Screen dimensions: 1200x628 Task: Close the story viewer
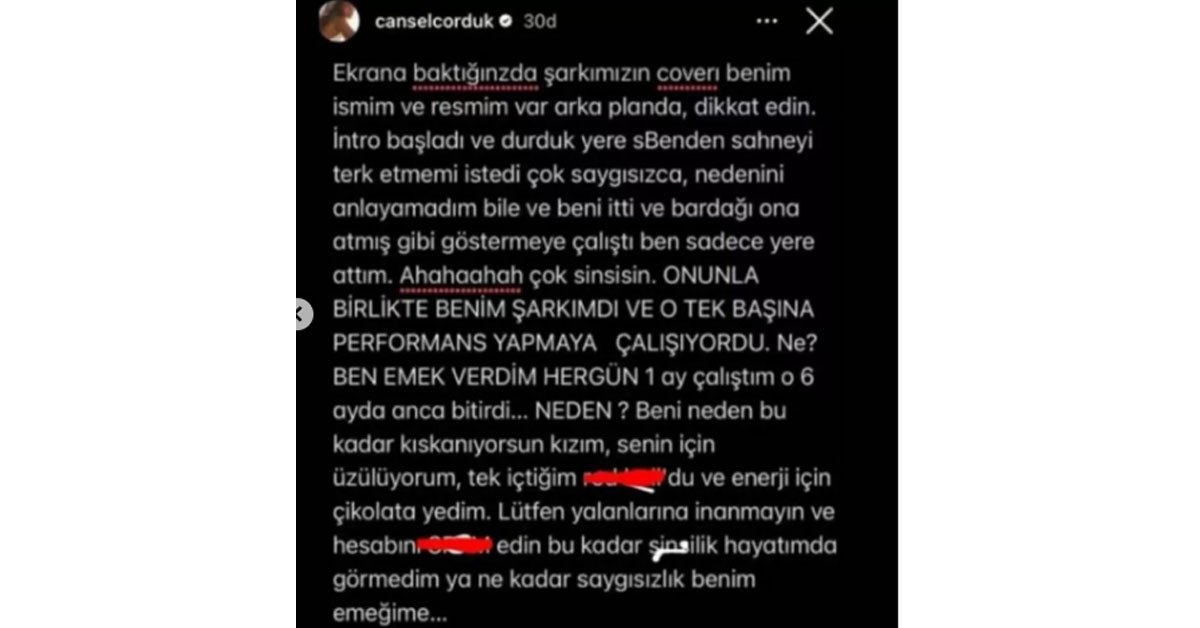click(x=819, y=21)
